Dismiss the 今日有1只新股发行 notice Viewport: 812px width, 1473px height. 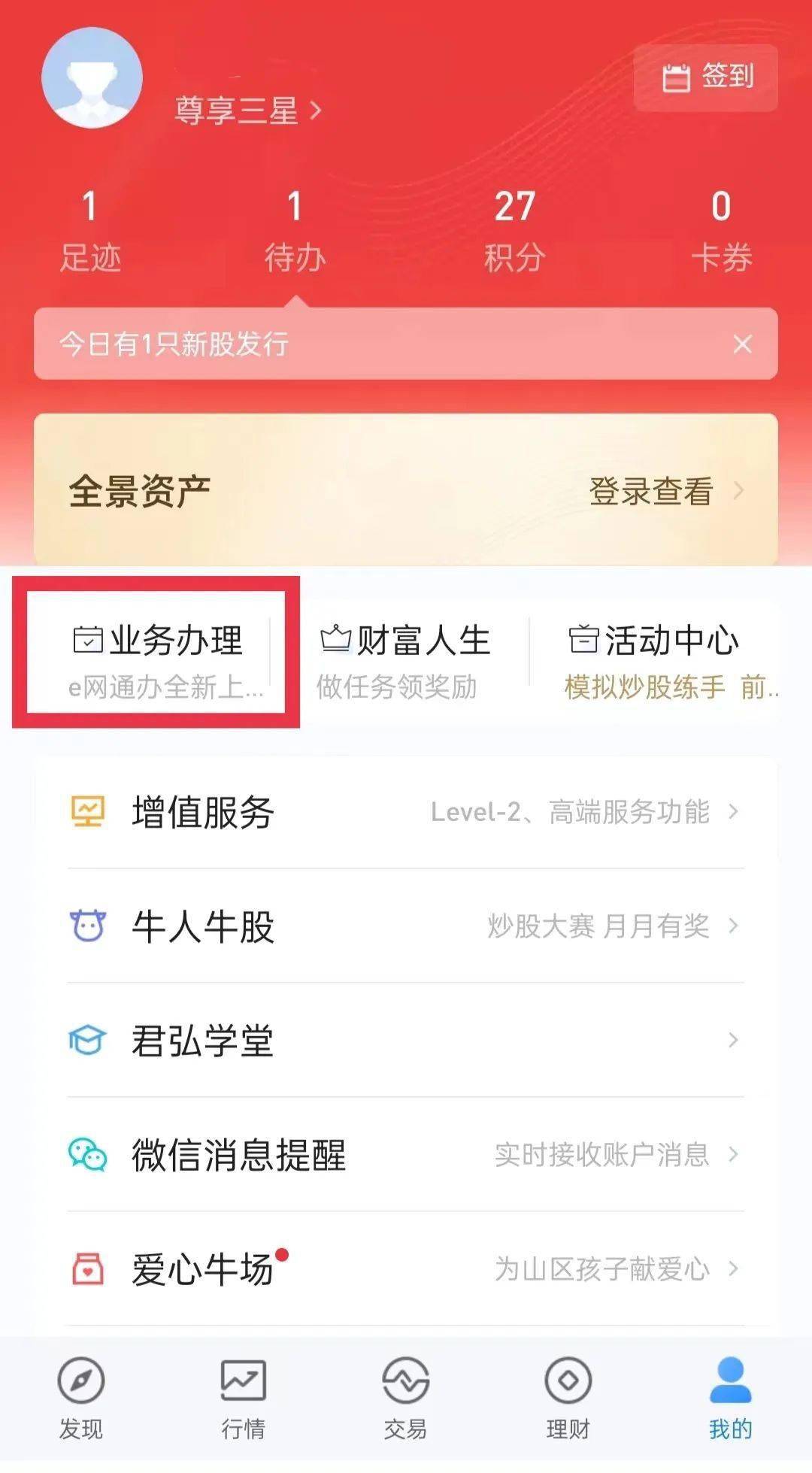(x=742, y=344)
